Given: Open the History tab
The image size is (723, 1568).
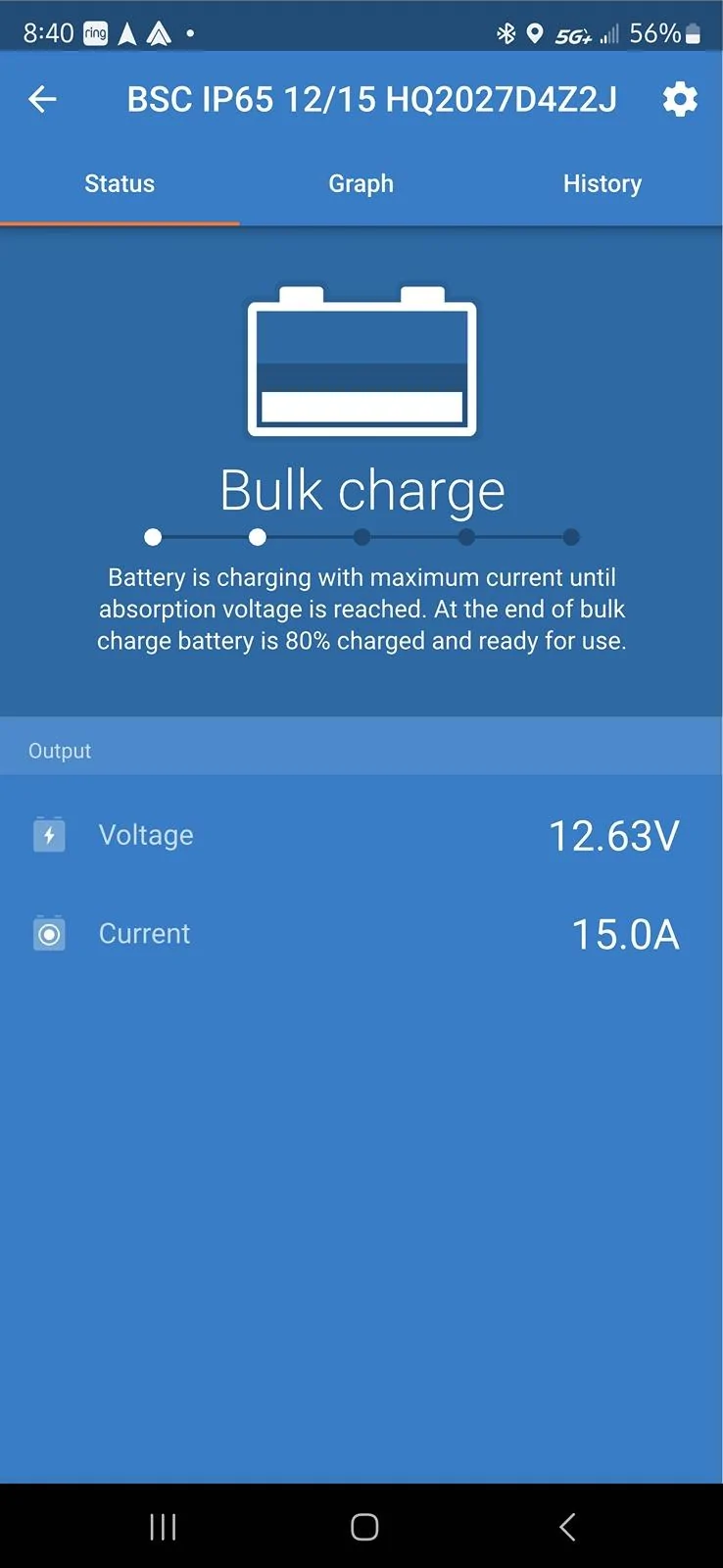Looking at the screenshot, I should point(602,184).
